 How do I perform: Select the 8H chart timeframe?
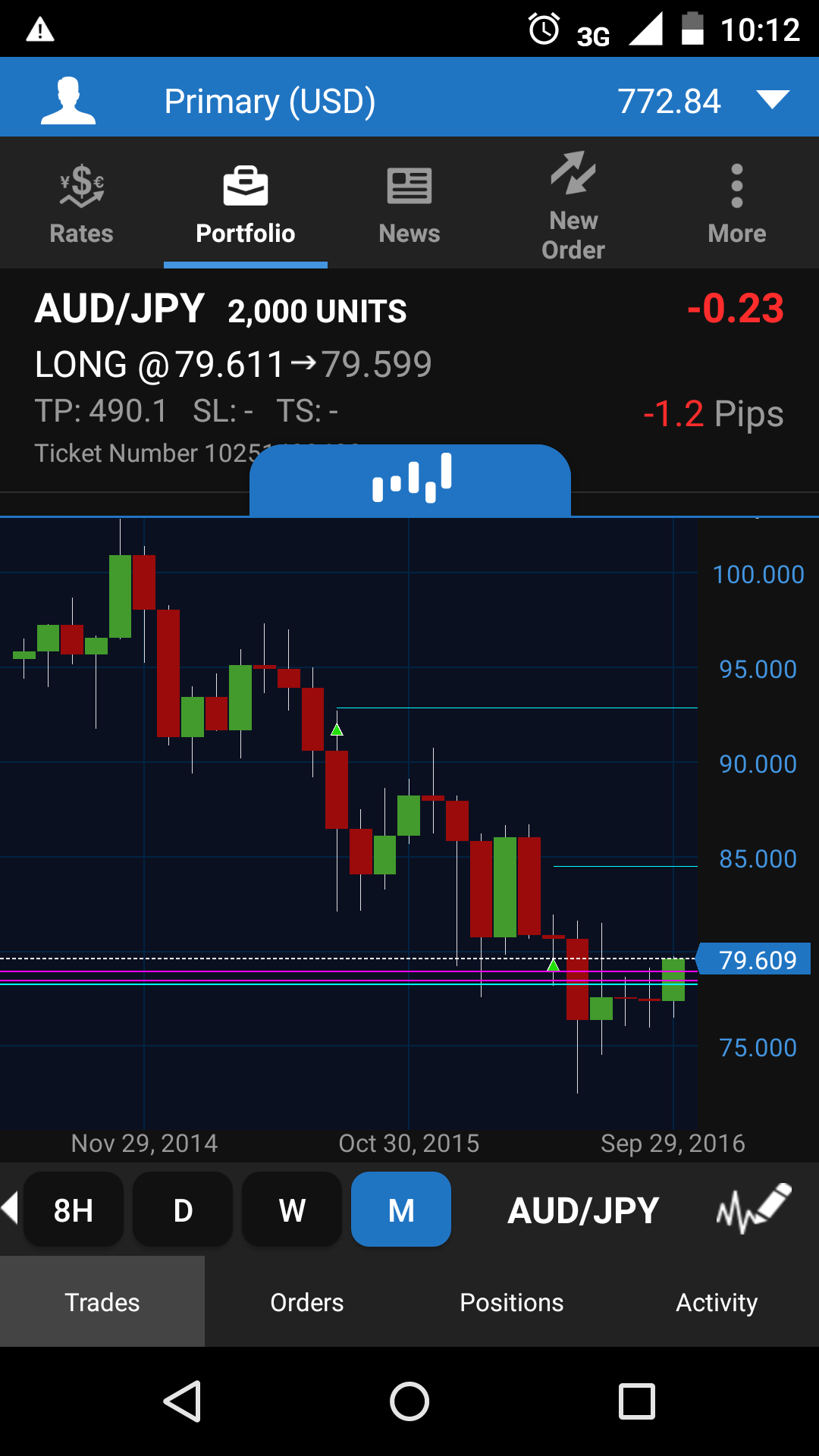[74, 1210]
